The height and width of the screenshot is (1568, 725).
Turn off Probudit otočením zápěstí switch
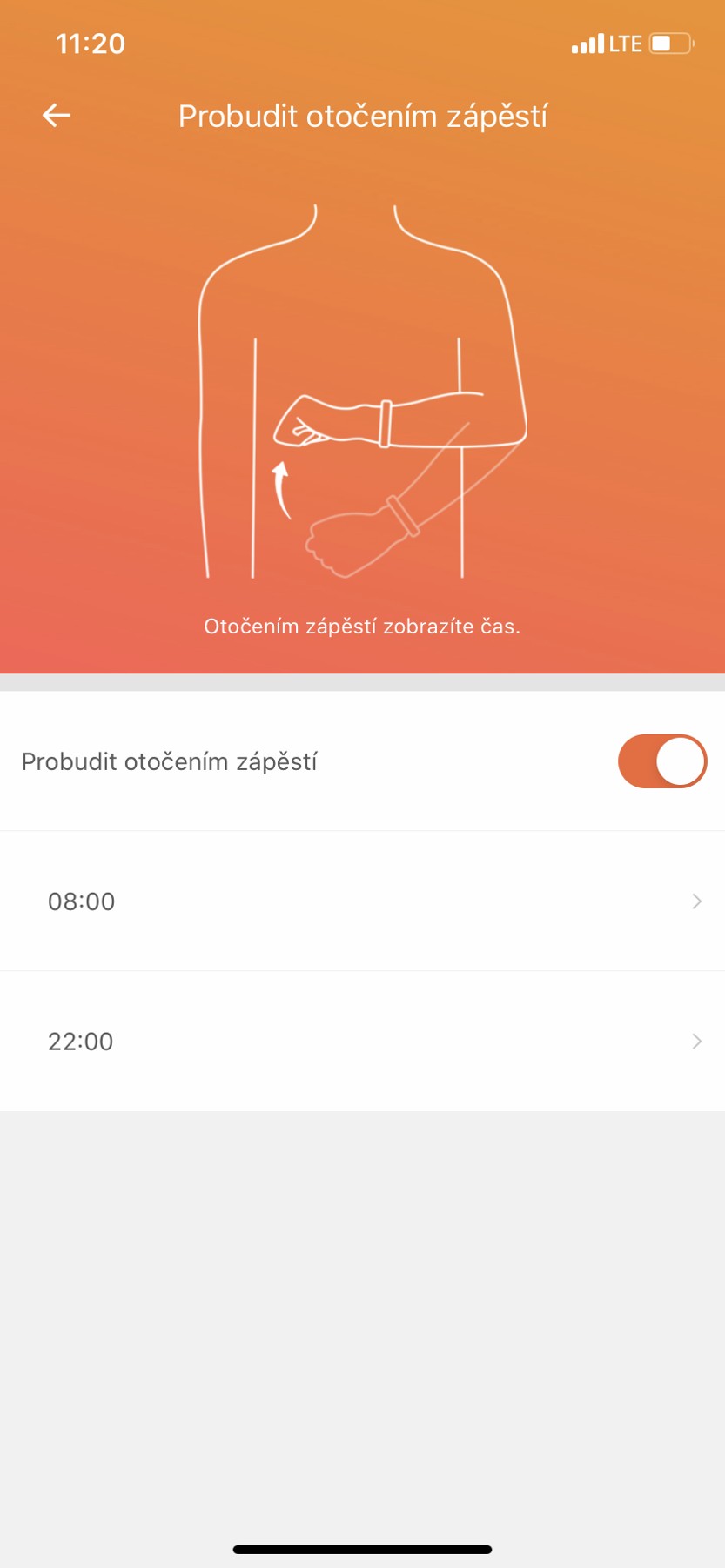tap(661, 761)
